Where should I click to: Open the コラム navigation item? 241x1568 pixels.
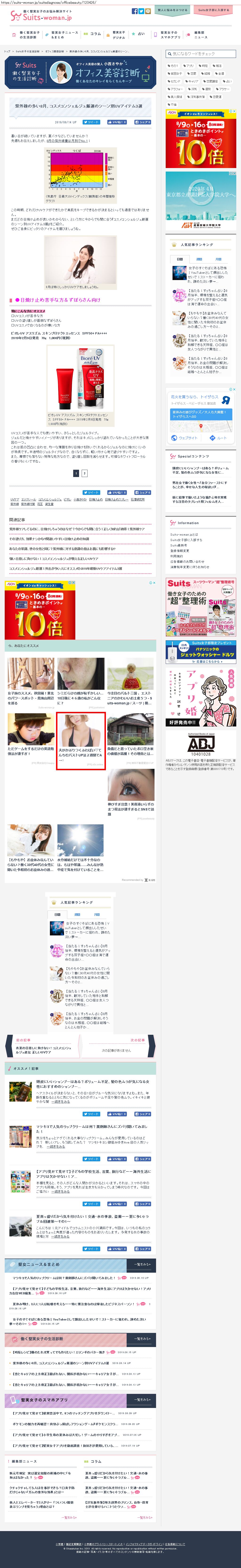pos(93,34)
